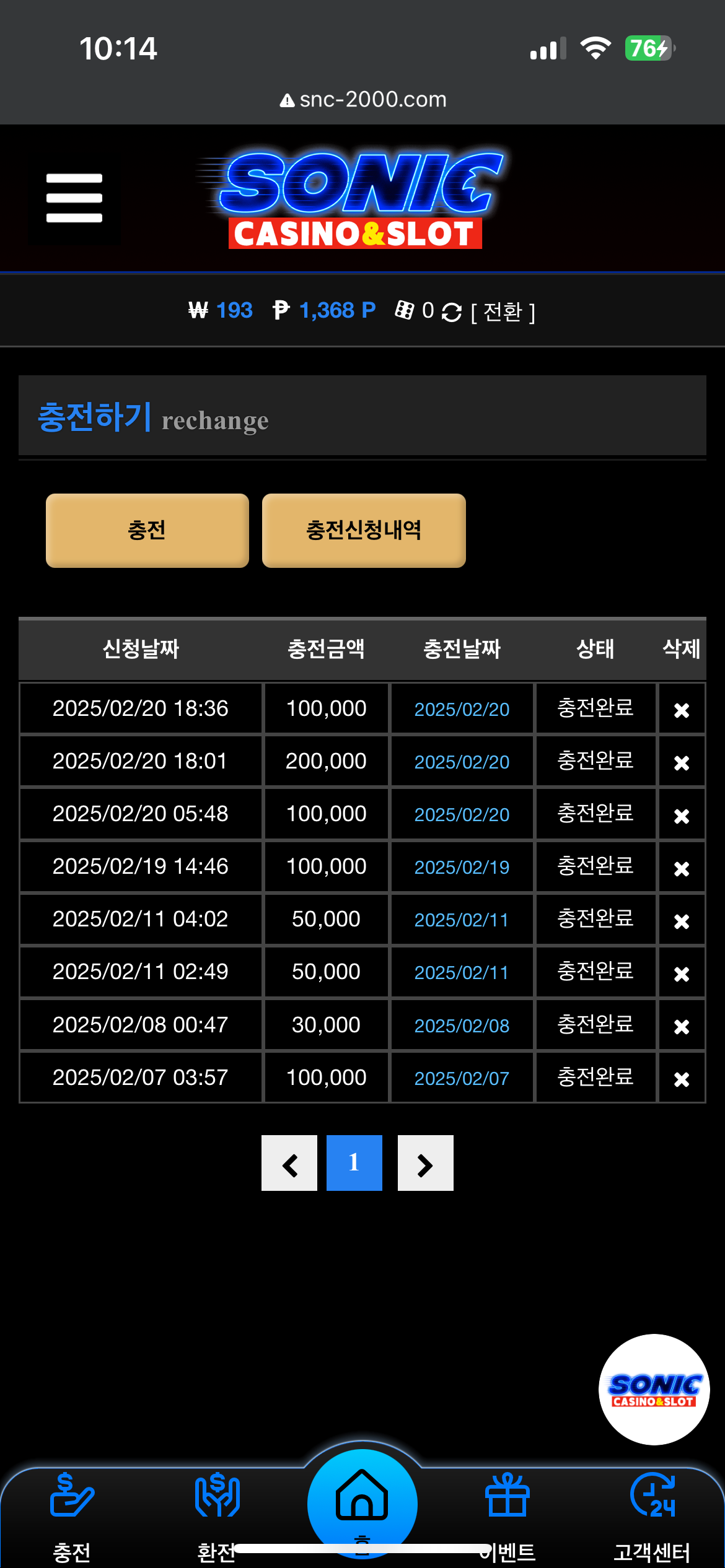Viewport: 725px width, 1568px height.
Task: Go to the next page arrow
Action: coord(426,1163)
